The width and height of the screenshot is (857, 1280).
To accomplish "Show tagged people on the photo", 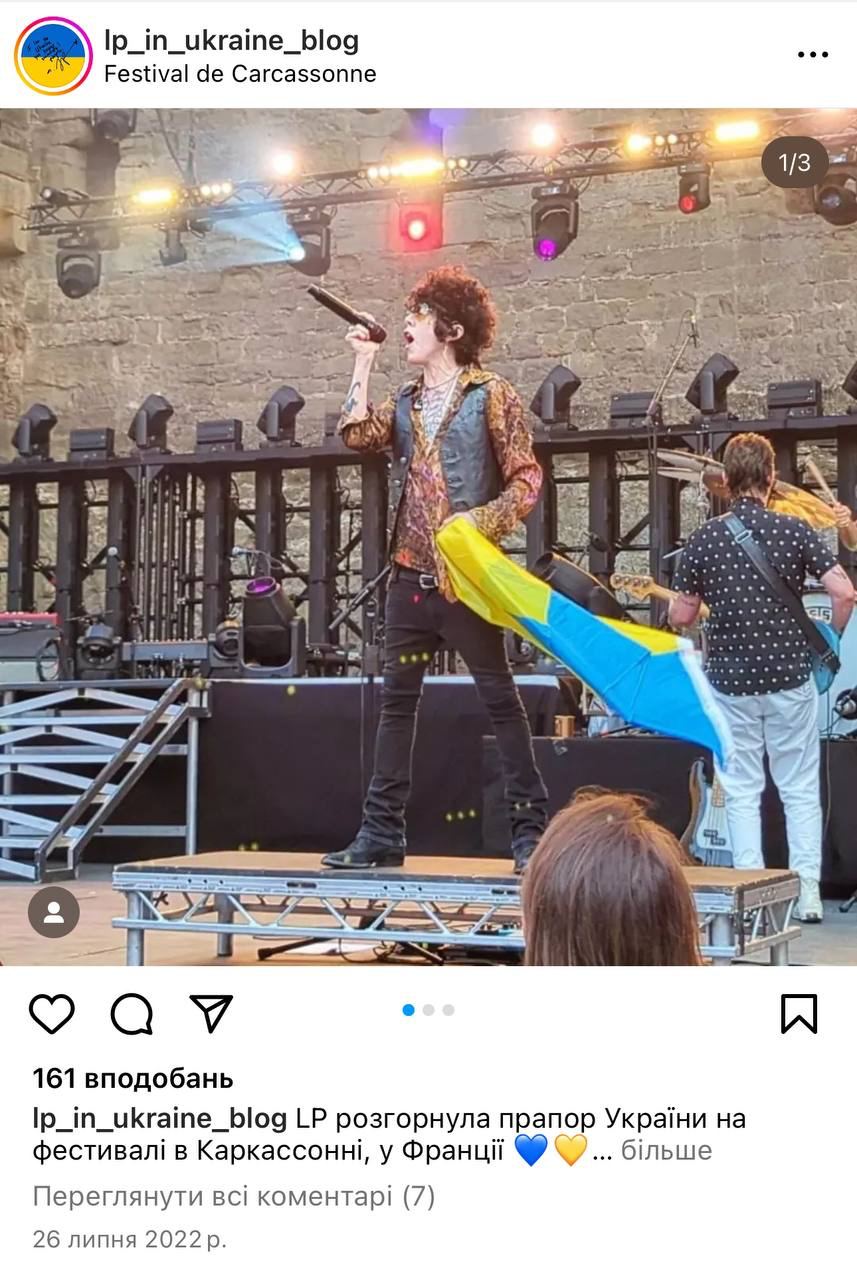I will point(54,912).
